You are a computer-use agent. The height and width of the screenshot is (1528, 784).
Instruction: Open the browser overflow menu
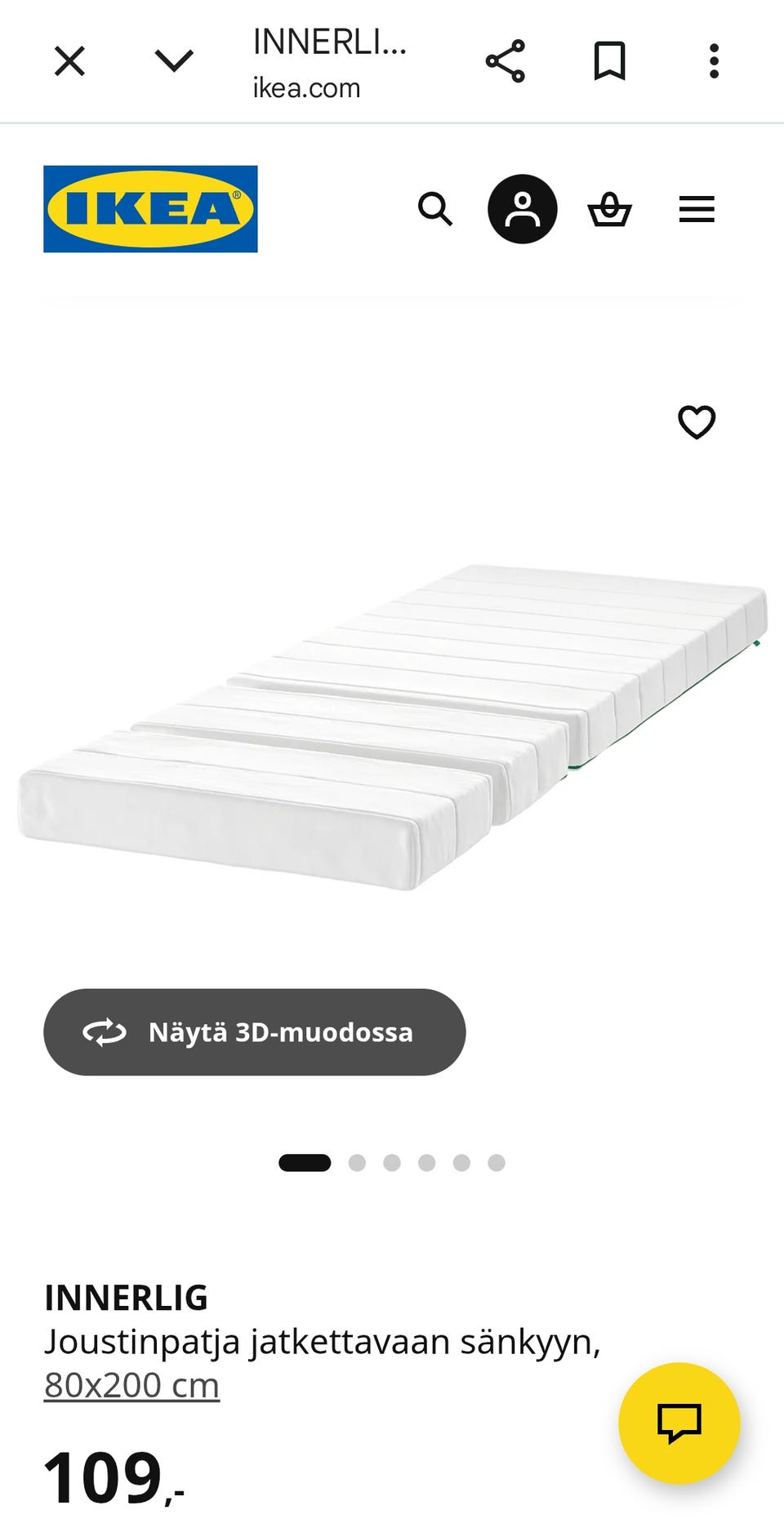tap(714, 61)
